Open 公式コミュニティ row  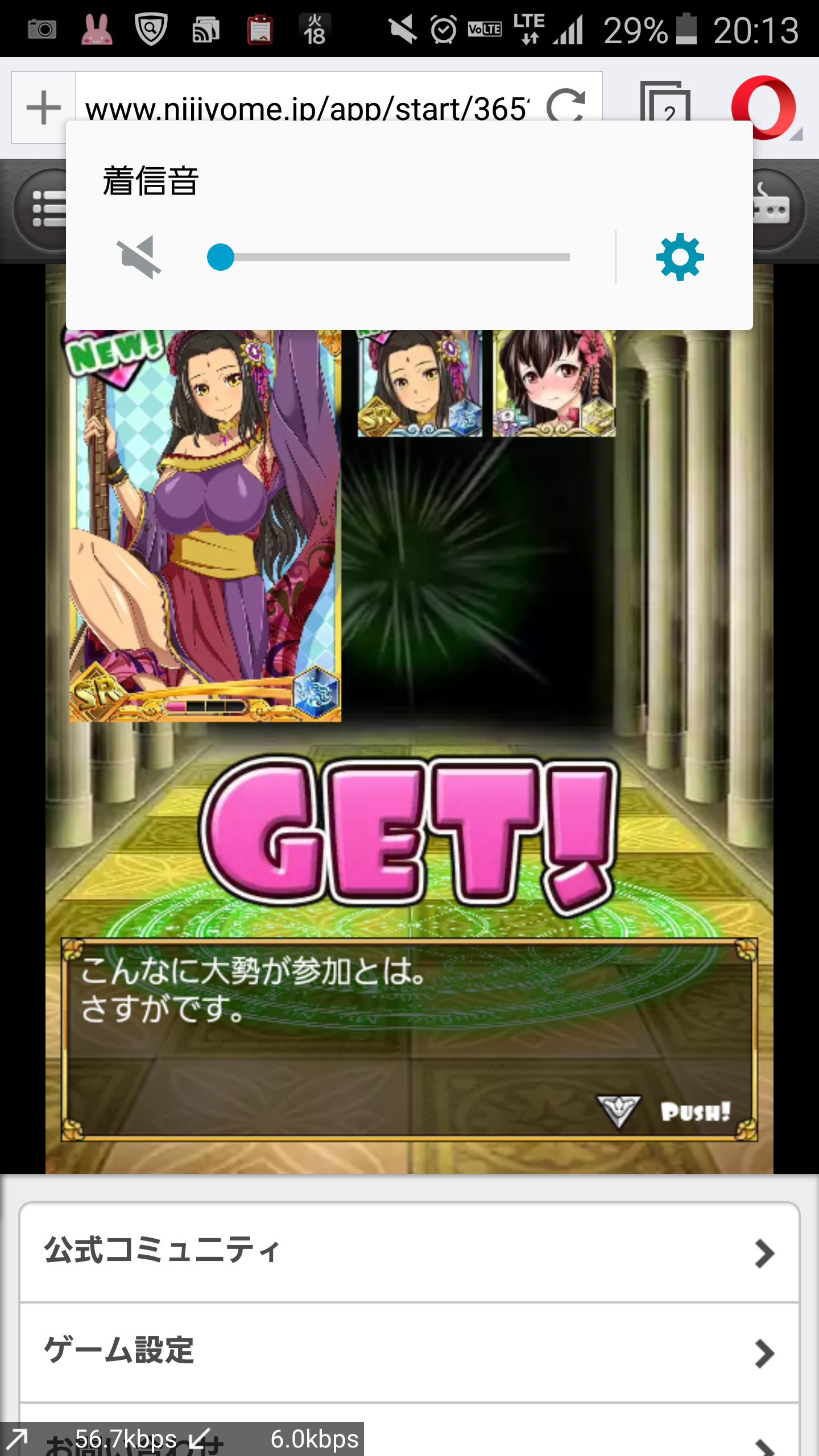coord(409,1252)
